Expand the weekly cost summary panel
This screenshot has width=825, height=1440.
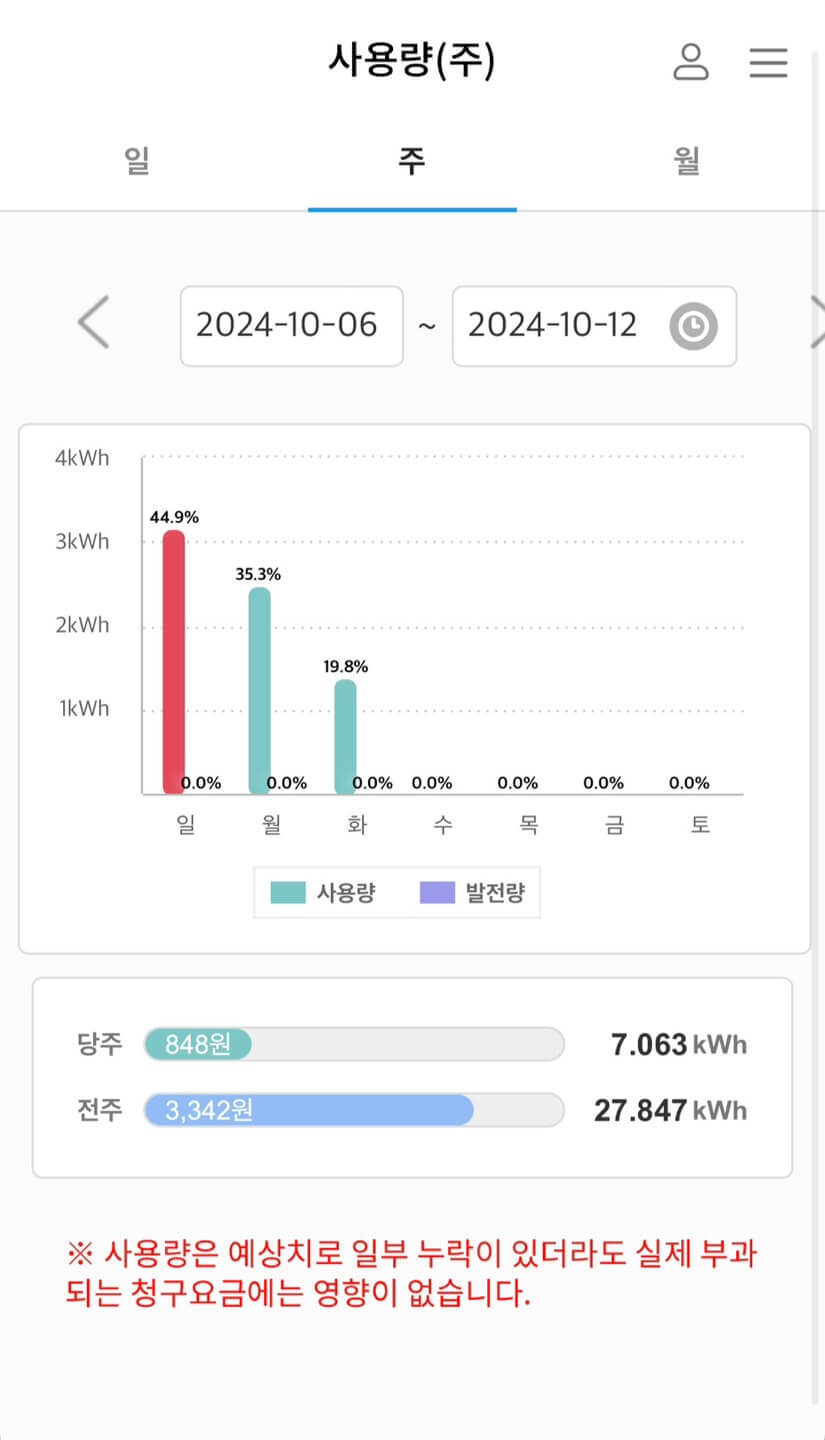(x=412, y=1077)
